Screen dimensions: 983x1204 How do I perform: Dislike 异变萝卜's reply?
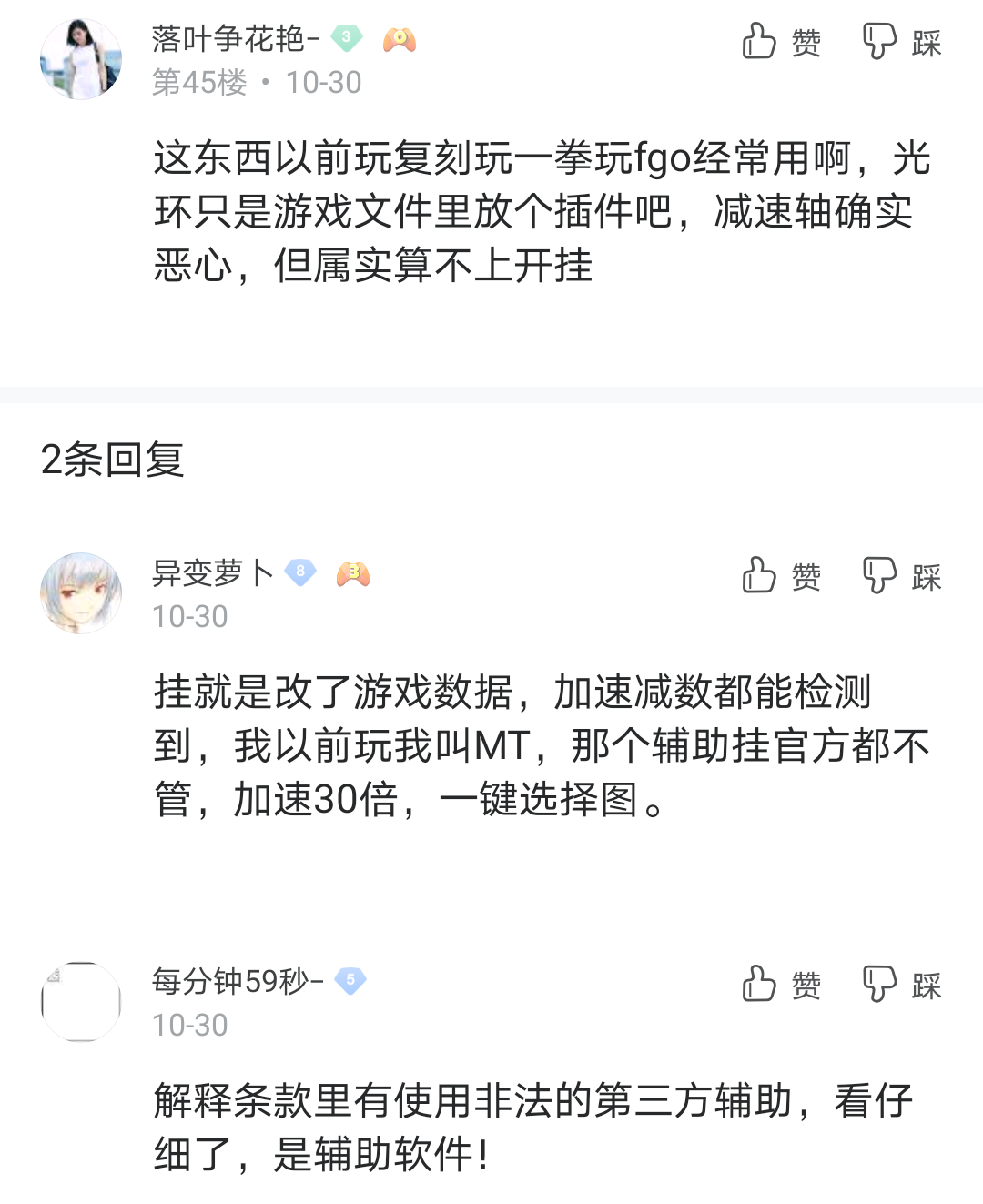[901, 576]
